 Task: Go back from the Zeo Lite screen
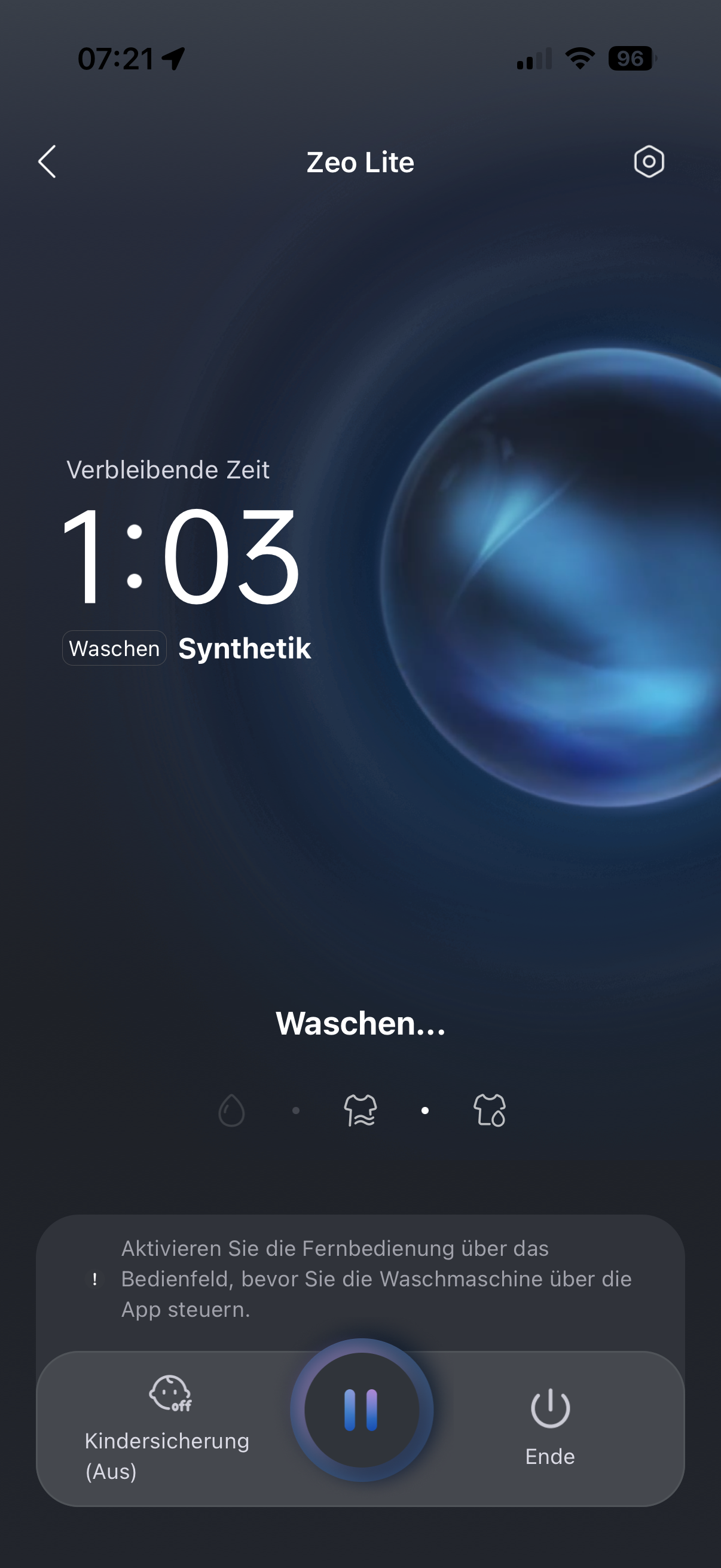click(47, 162)
